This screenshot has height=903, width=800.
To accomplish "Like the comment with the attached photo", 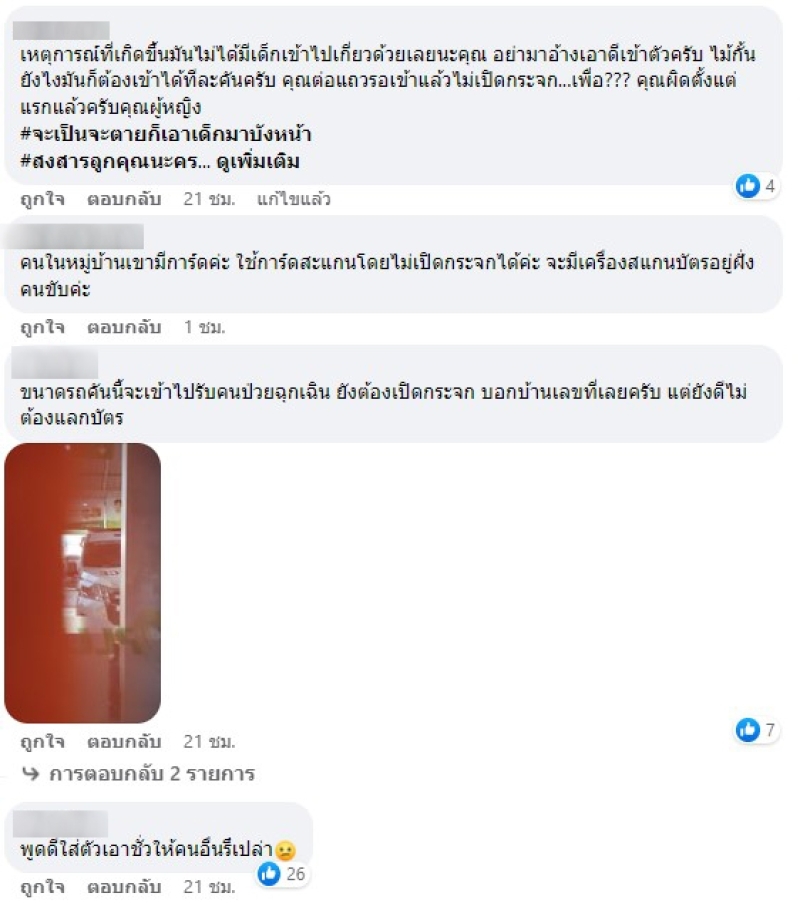I will [42, 742].
